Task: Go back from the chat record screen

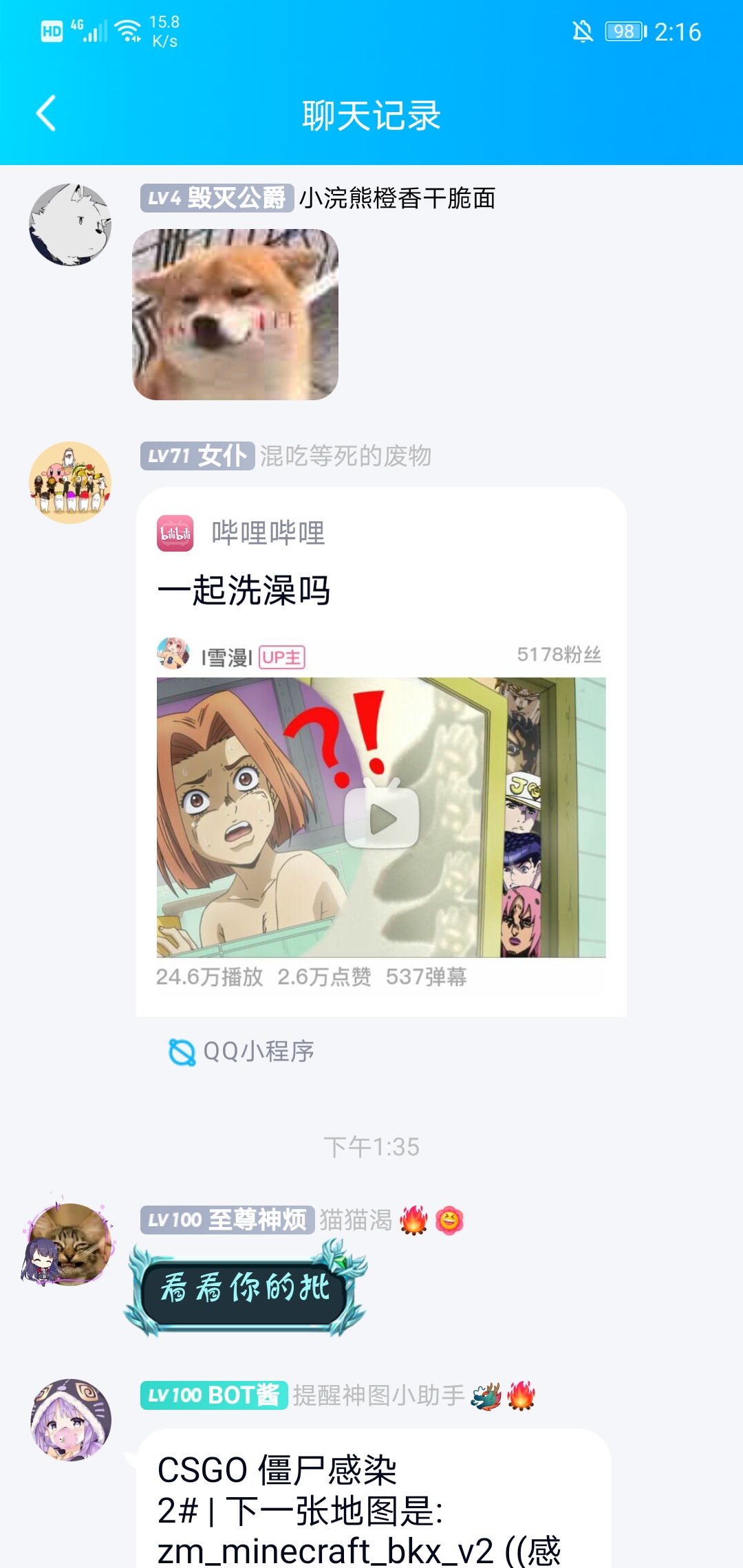Action: tap(46, 114)
